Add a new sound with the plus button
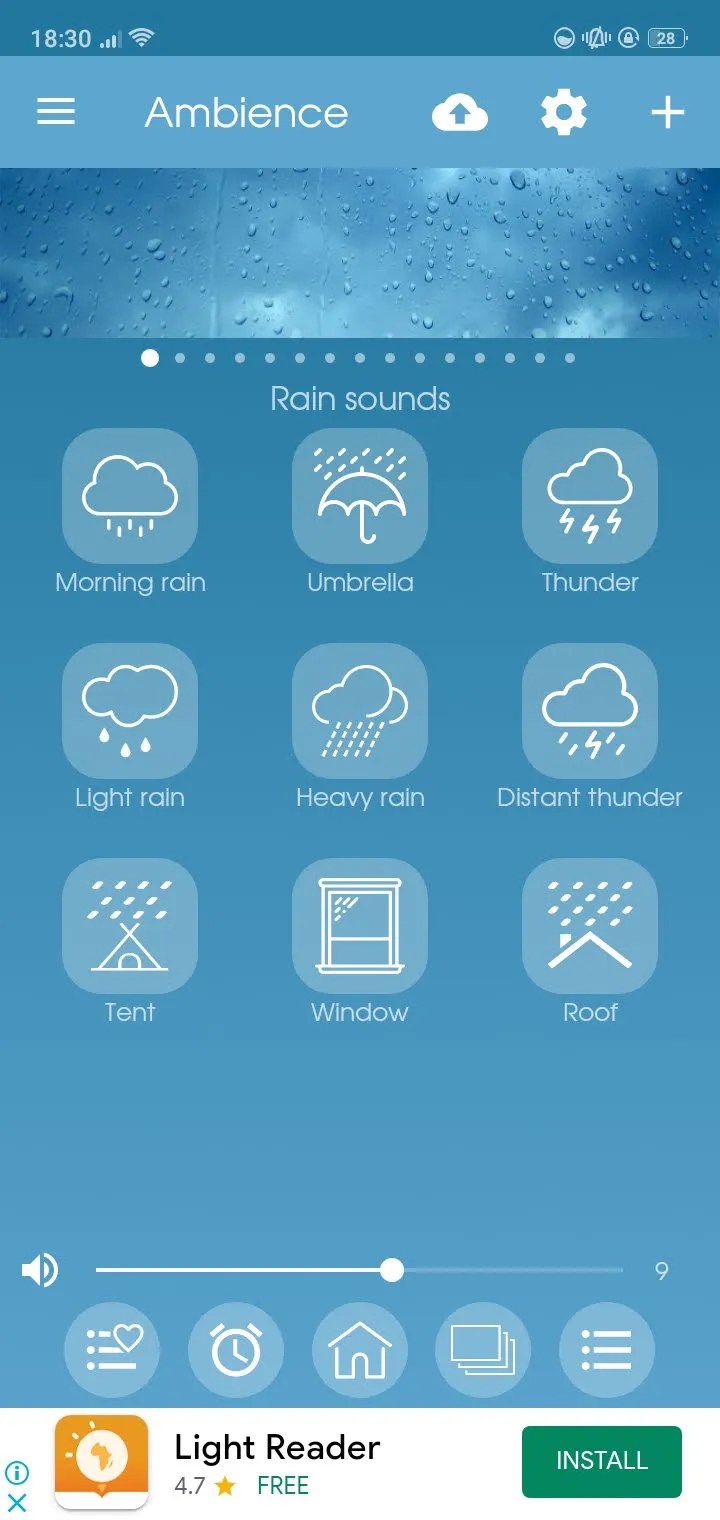Image resolution: width=720 pixels, height=1520 pixels. click(667, 111)
